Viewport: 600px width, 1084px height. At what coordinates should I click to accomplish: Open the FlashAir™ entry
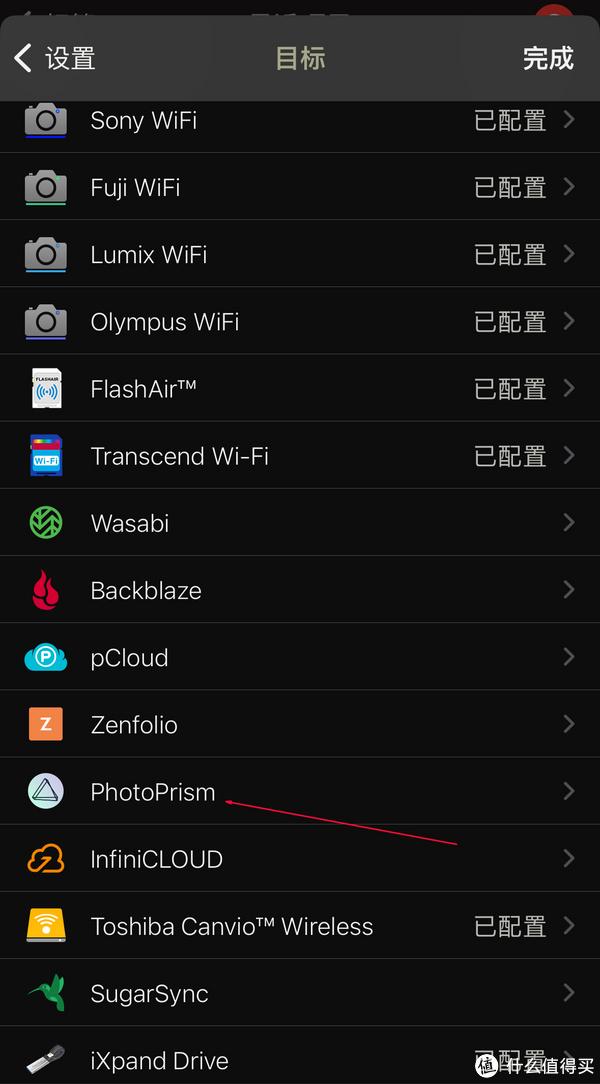[x=300, y=388]
